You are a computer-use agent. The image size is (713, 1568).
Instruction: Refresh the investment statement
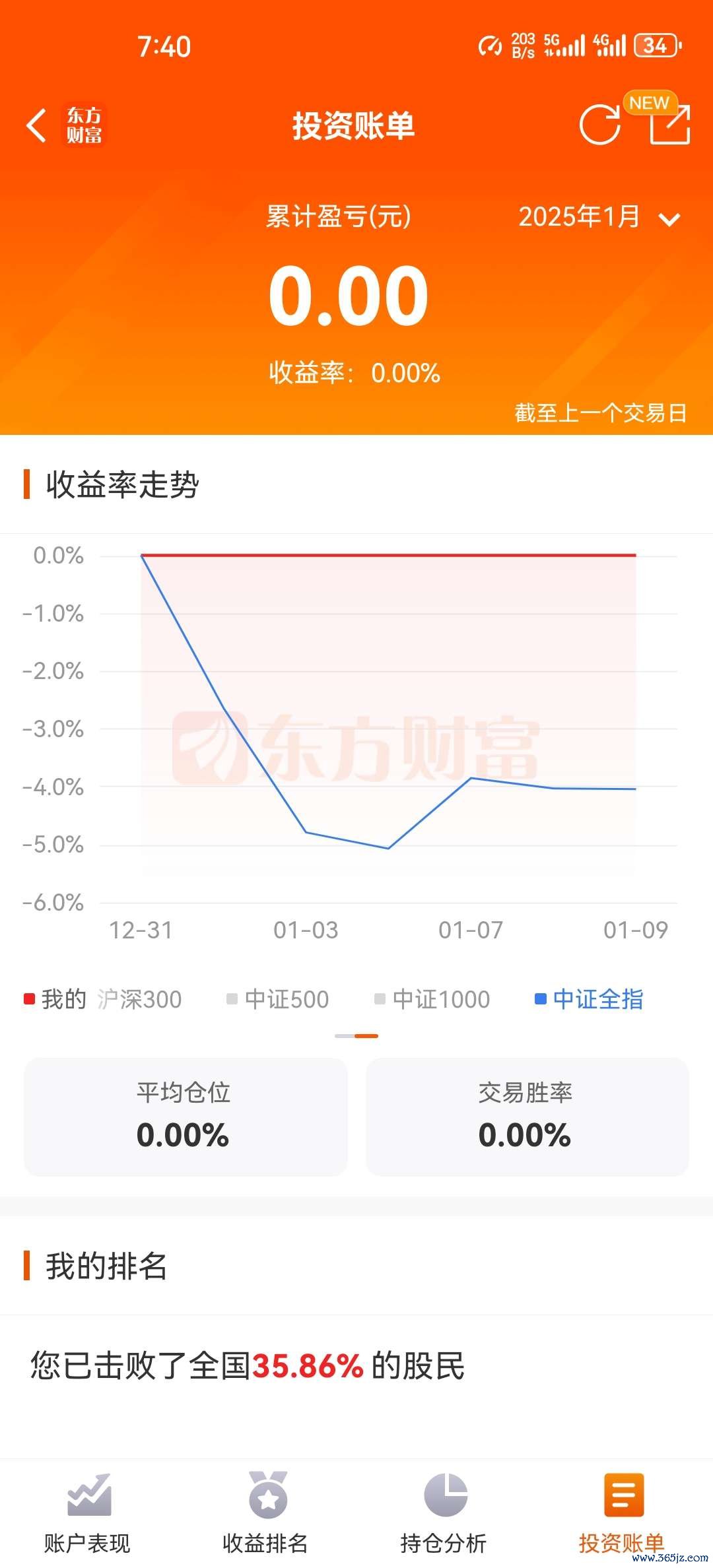coord(599,124)
